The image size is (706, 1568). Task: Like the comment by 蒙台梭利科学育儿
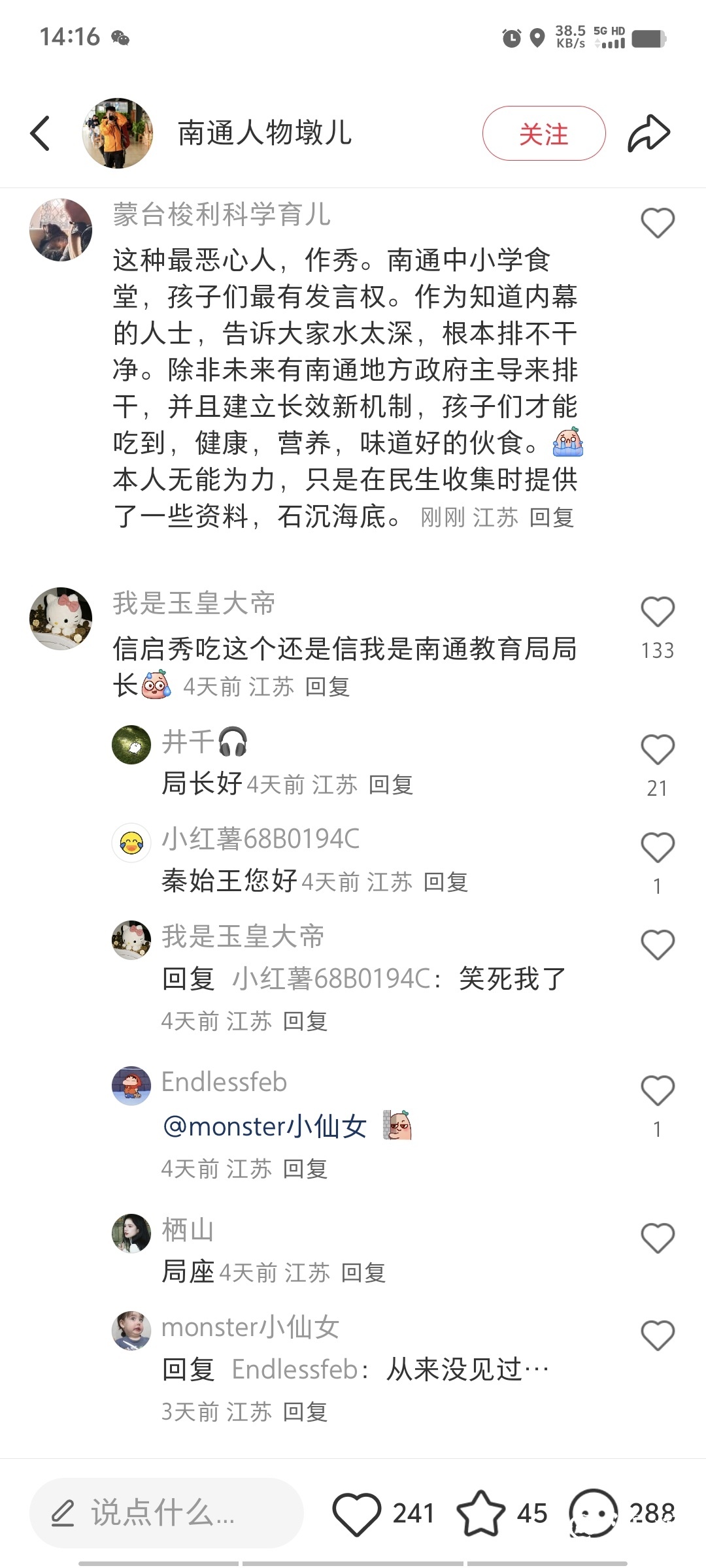tap(657, 223)
